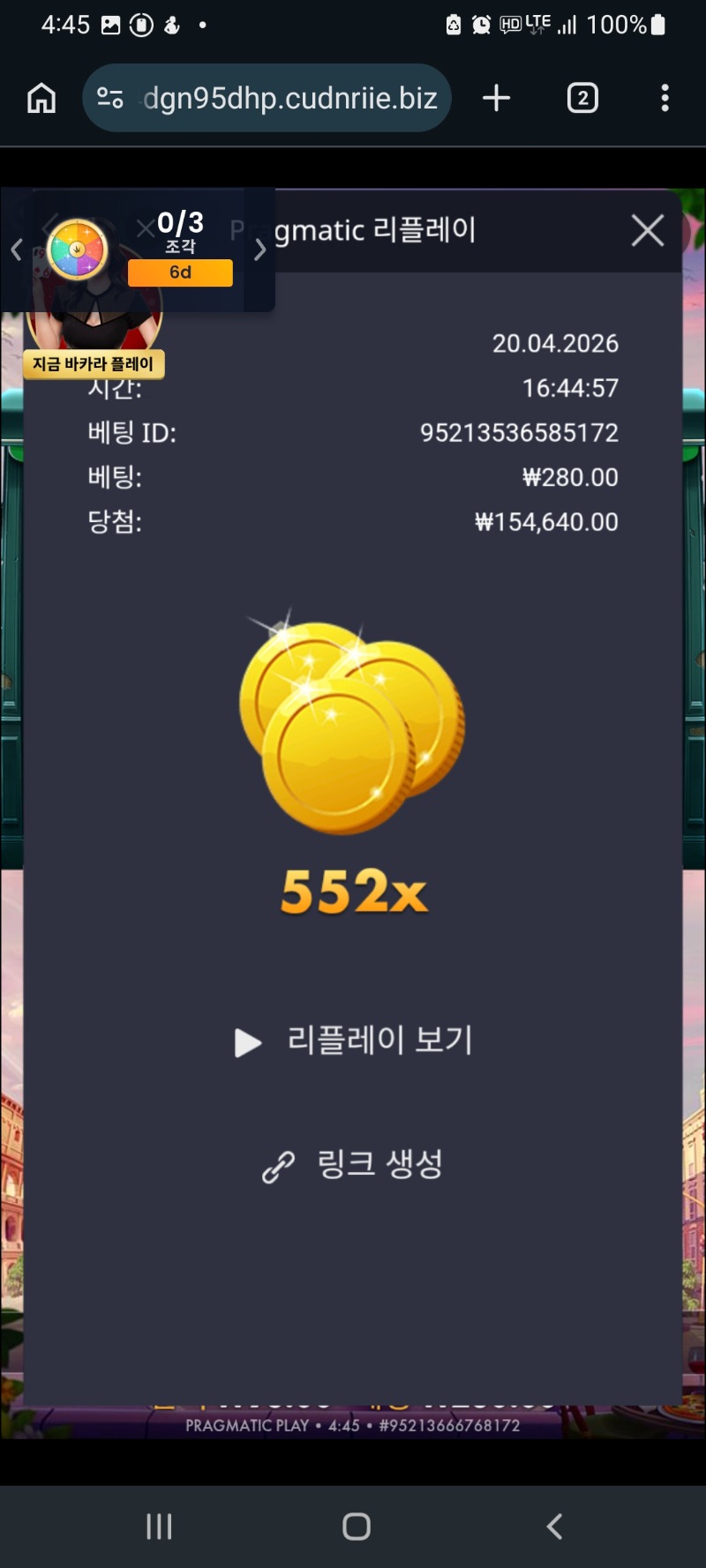
Task: Go back using the system back button
Action: (554, 1527)
